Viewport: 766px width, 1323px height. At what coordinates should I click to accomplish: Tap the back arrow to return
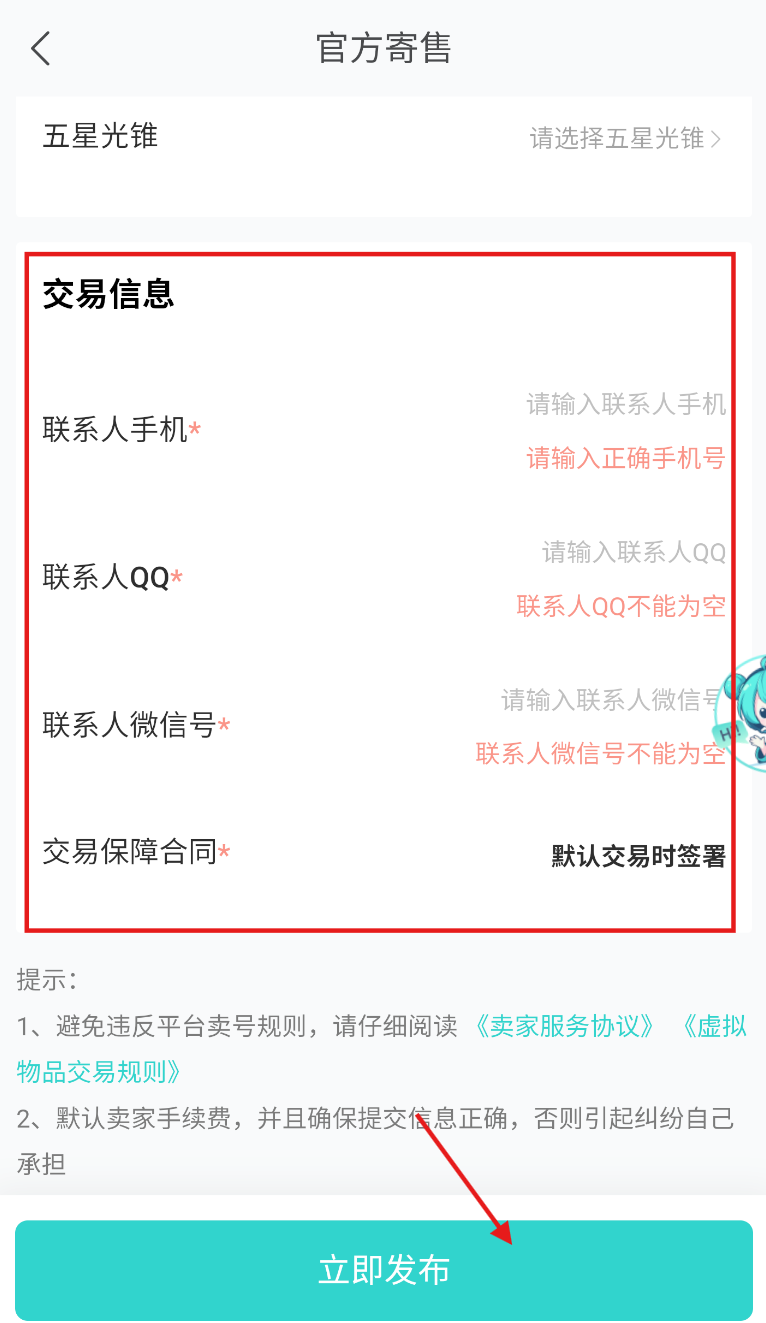click(40, 48)
